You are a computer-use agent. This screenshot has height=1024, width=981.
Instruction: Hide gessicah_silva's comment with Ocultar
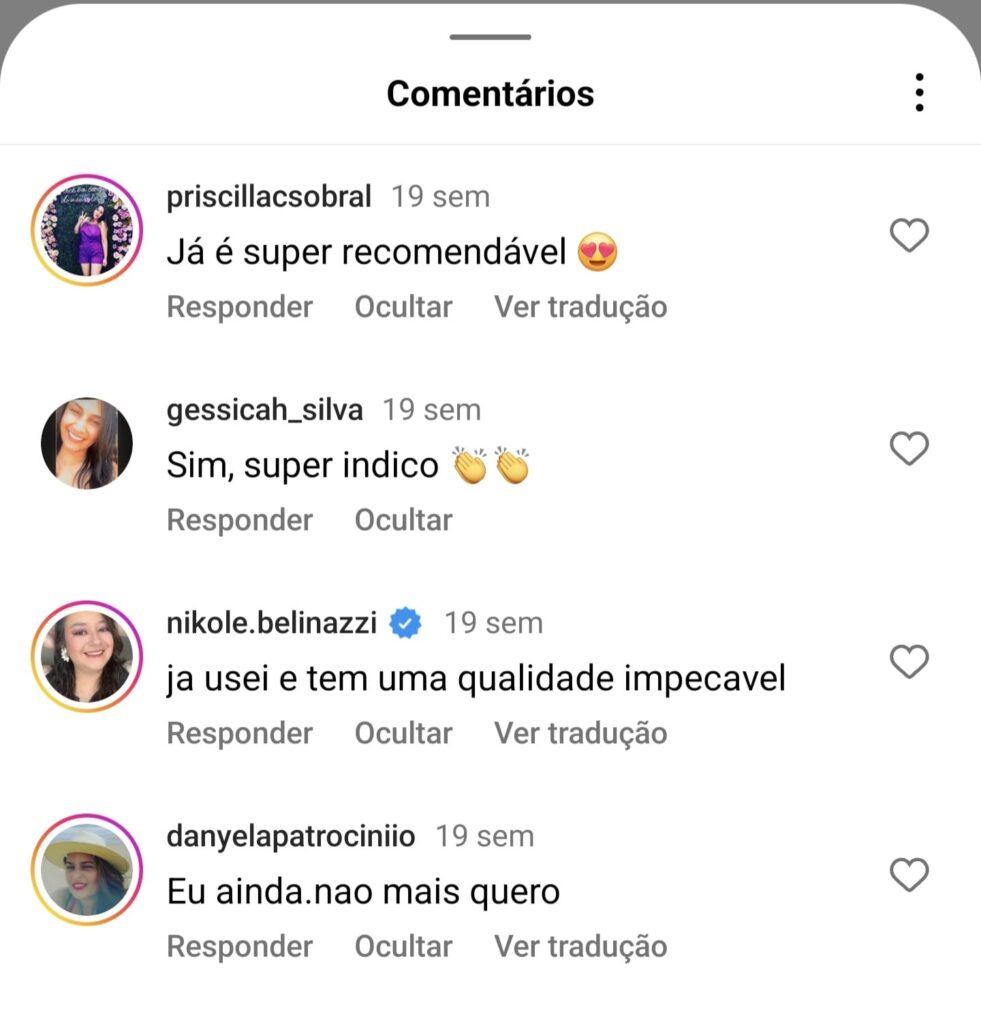pos(403,520)
